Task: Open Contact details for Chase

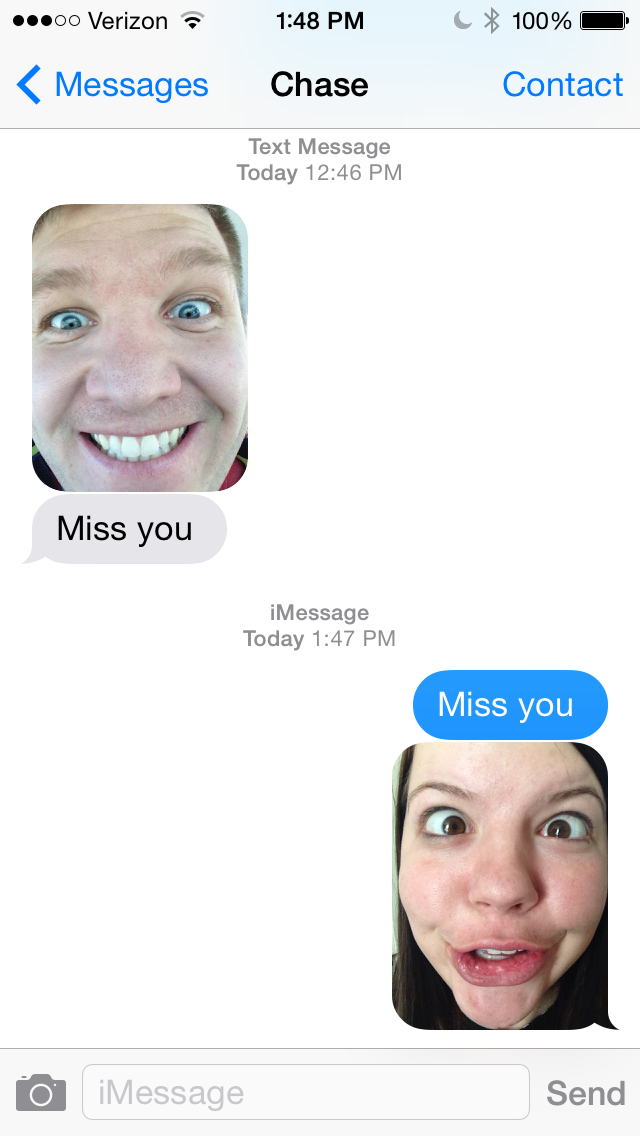Action: coord(562,86)
